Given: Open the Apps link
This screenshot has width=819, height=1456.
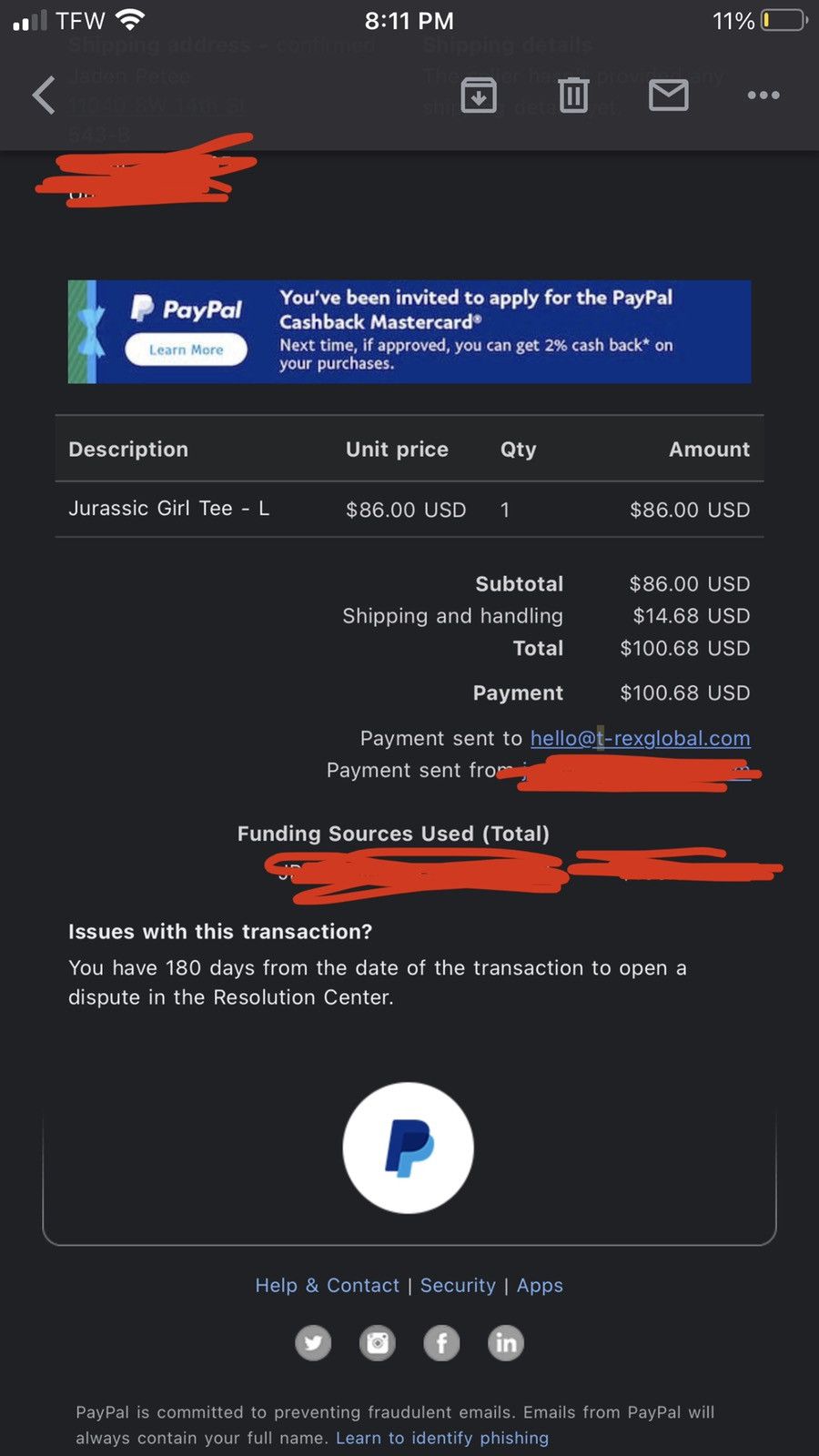Looking at the screenshot, I should [x=540, y=1285].
